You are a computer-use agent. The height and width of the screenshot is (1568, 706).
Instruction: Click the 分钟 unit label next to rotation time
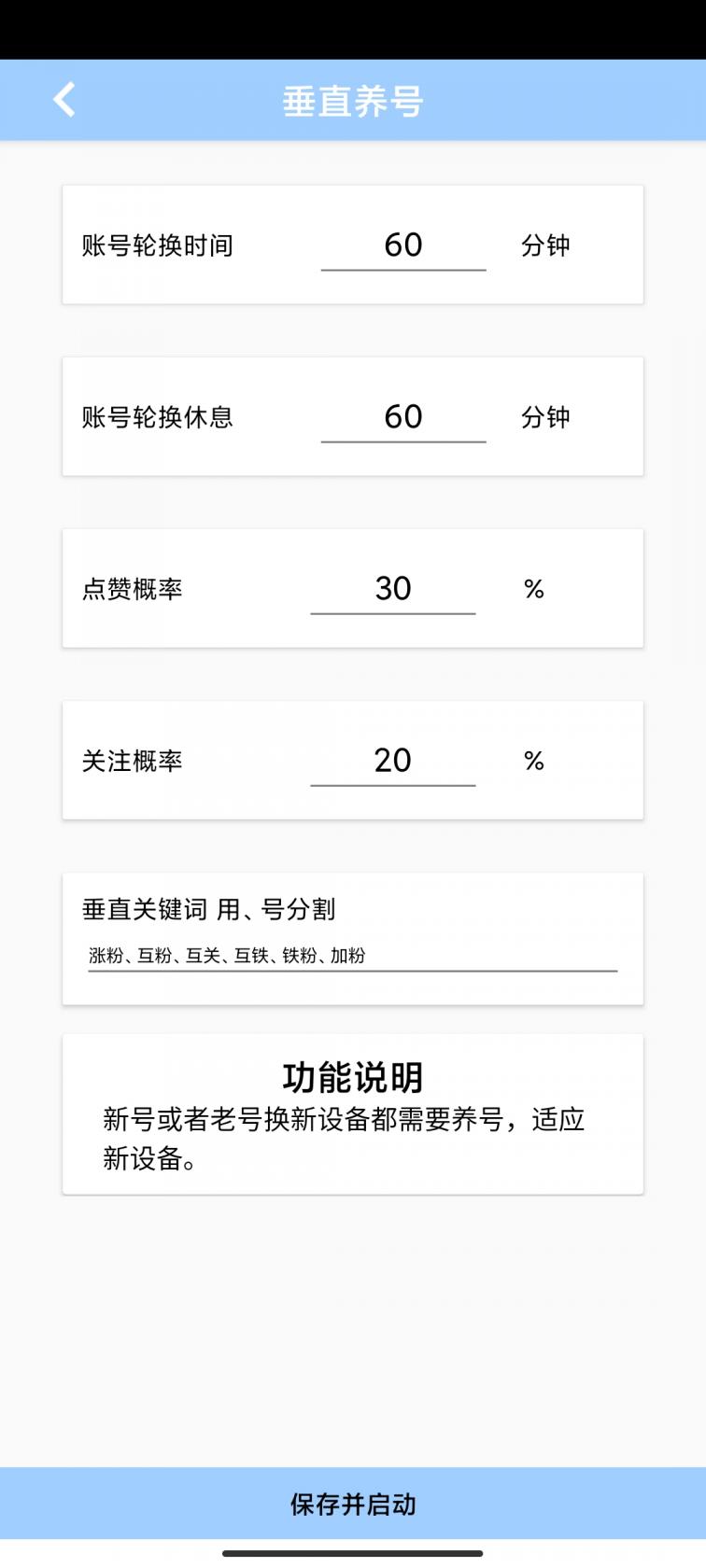[x=543, y=245]
